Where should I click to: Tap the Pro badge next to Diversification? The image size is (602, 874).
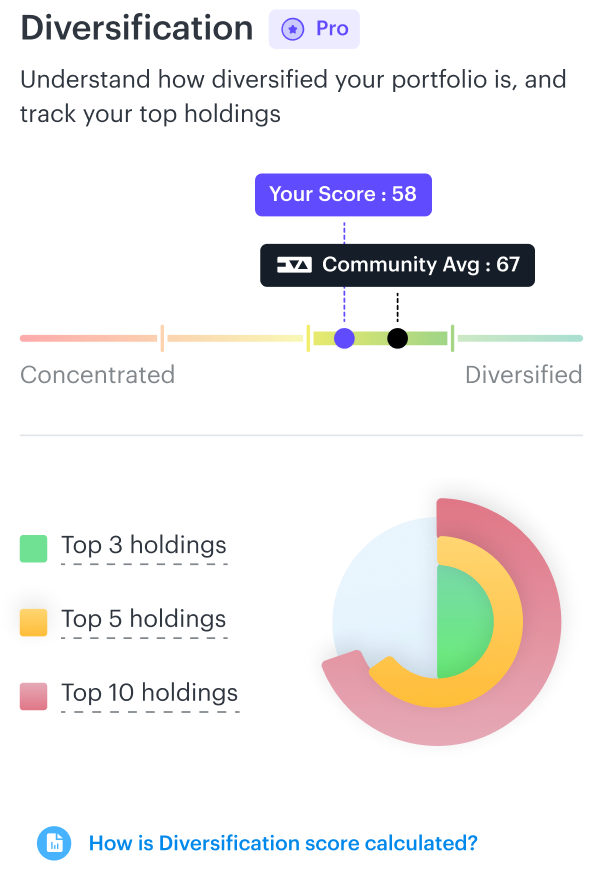click(314, 29)
